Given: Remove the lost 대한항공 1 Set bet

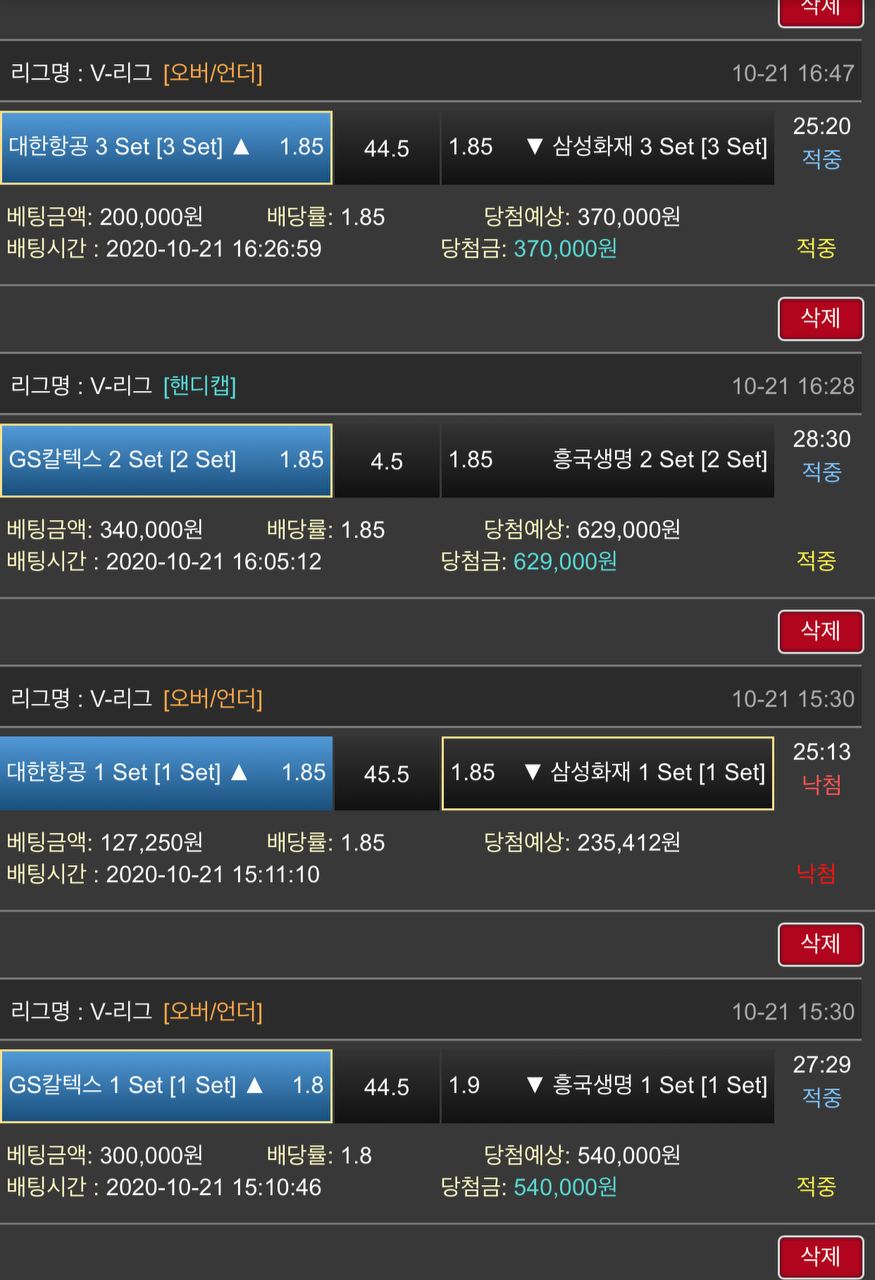Looking at the screenshot, I should [820, 943].
